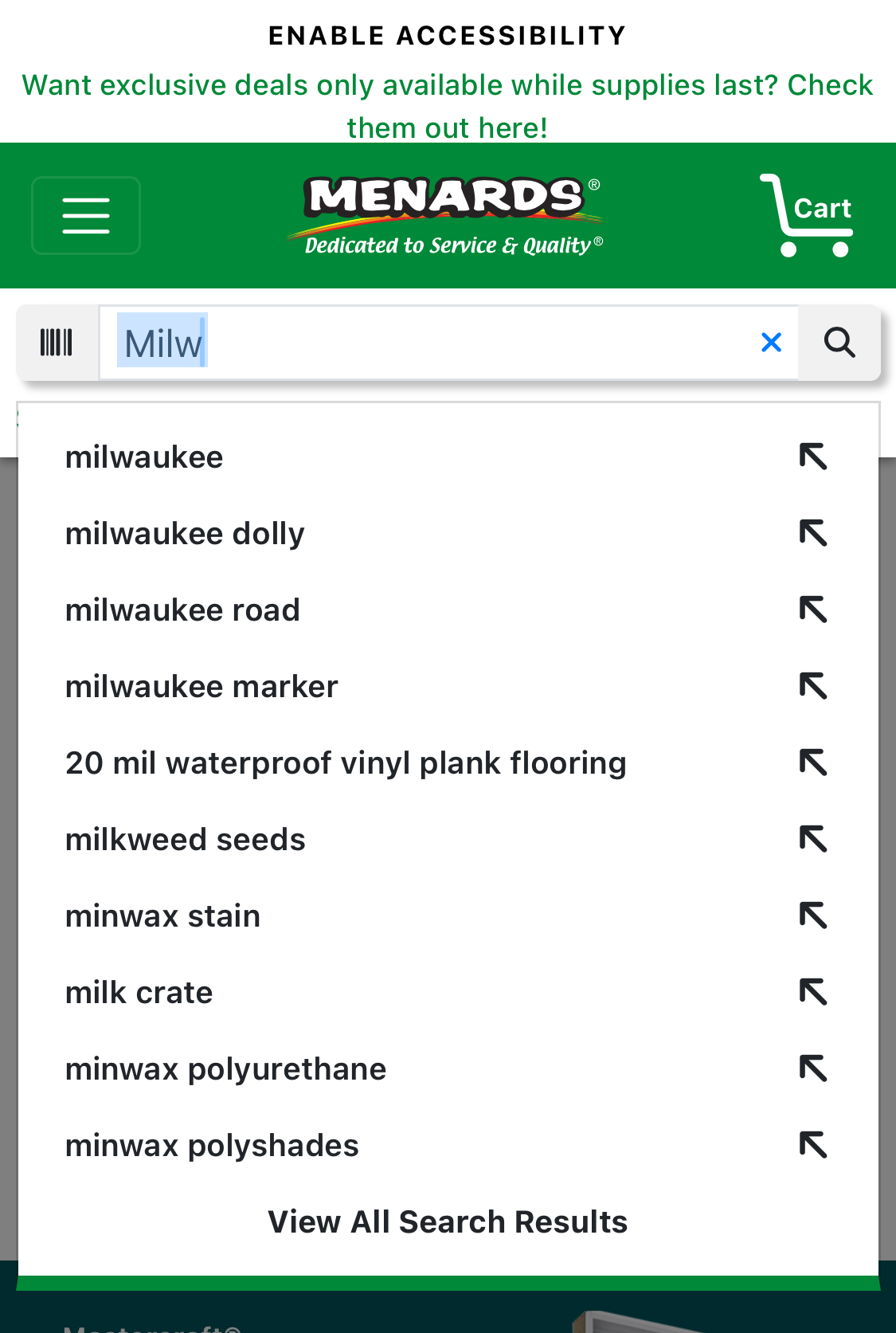Choose the 20 mil waterproof vinyl plank flooring suggestion
896x1333 pixels.
346,762
